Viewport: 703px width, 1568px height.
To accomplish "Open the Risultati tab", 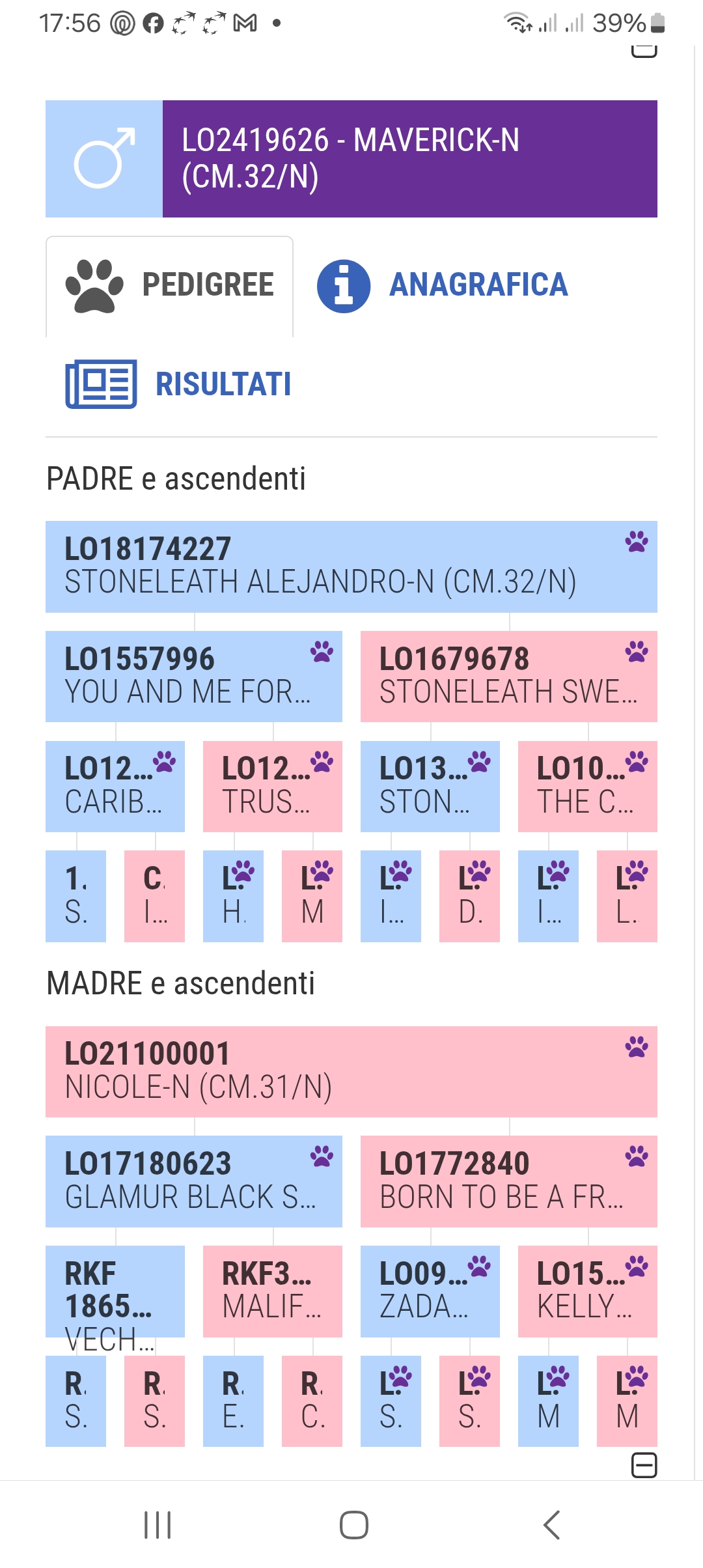I will [x=179, y=384].
